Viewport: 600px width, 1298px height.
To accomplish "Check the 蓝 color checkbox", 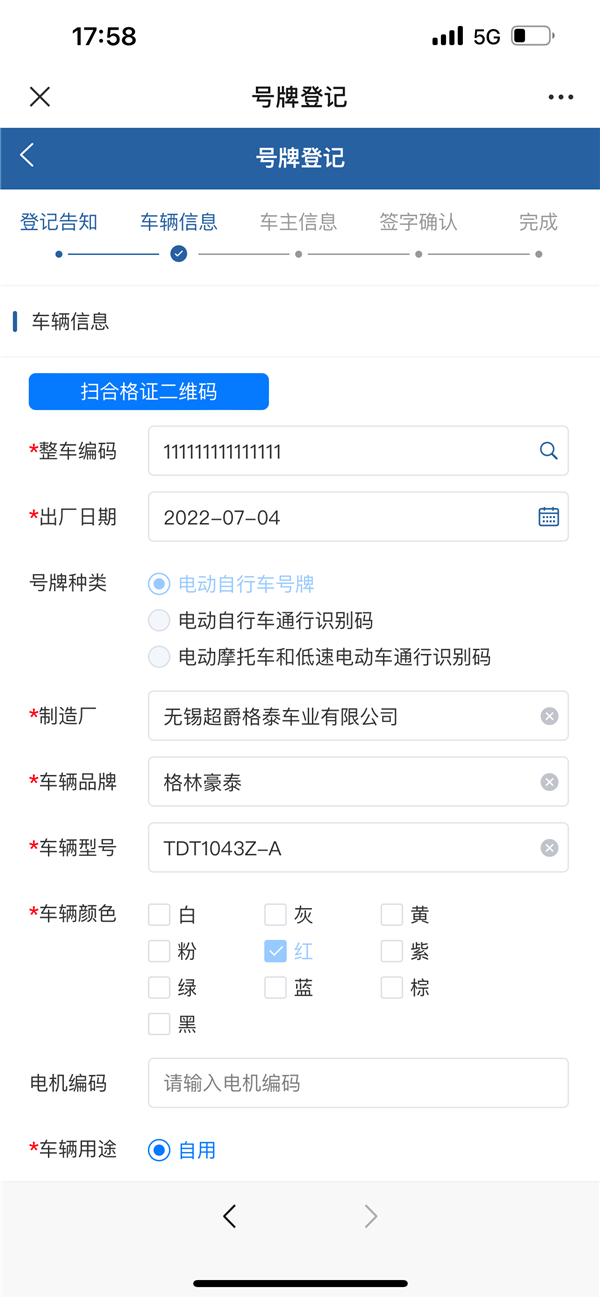I will tap(275, 988).
